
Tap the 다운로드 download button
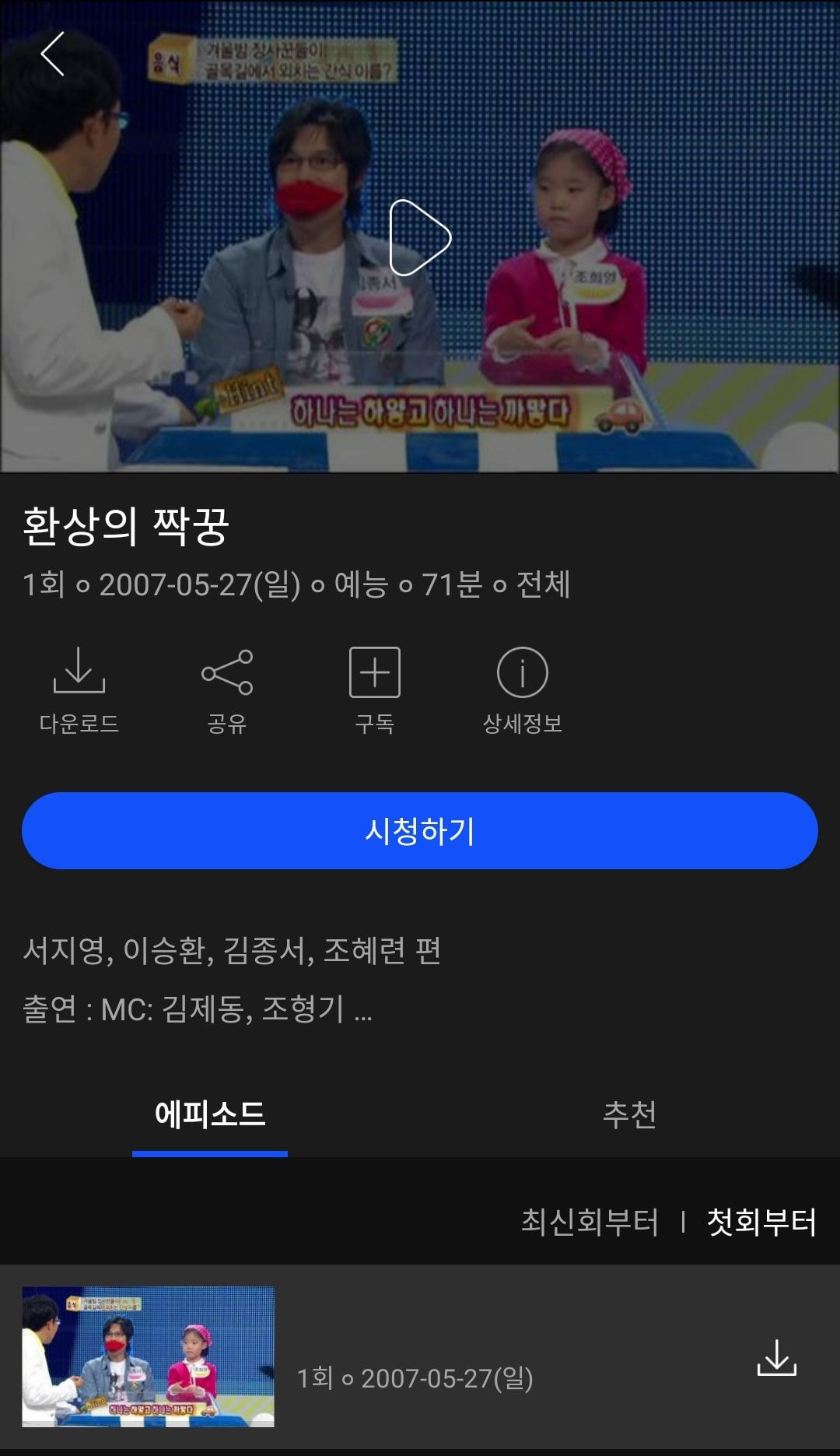(79, 689)
